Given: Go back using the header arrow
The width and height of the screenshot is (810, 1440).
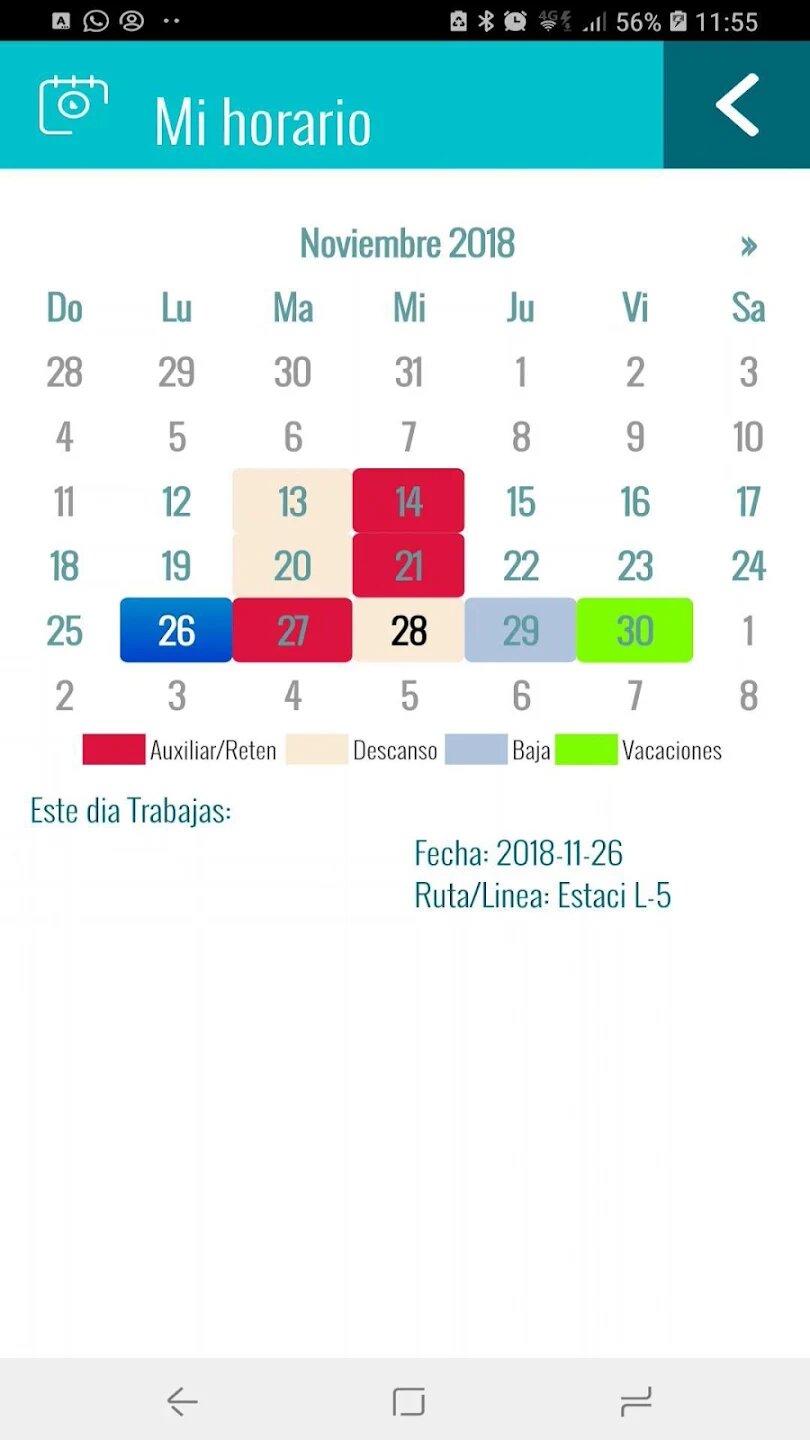Looking at the screenshot, I should tap(737, 105).
